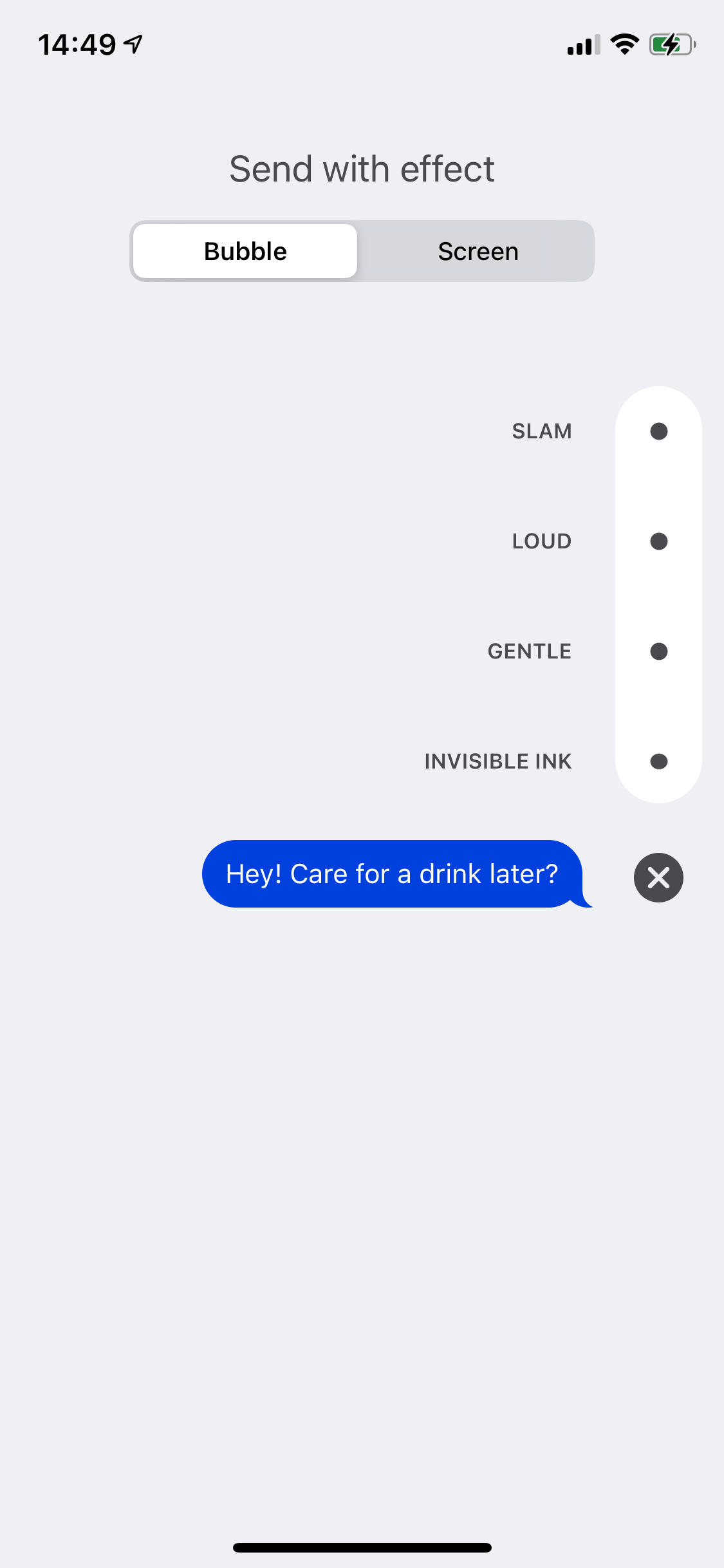
Task: Select the Slam bubble effect
Action: click(658, 431)
